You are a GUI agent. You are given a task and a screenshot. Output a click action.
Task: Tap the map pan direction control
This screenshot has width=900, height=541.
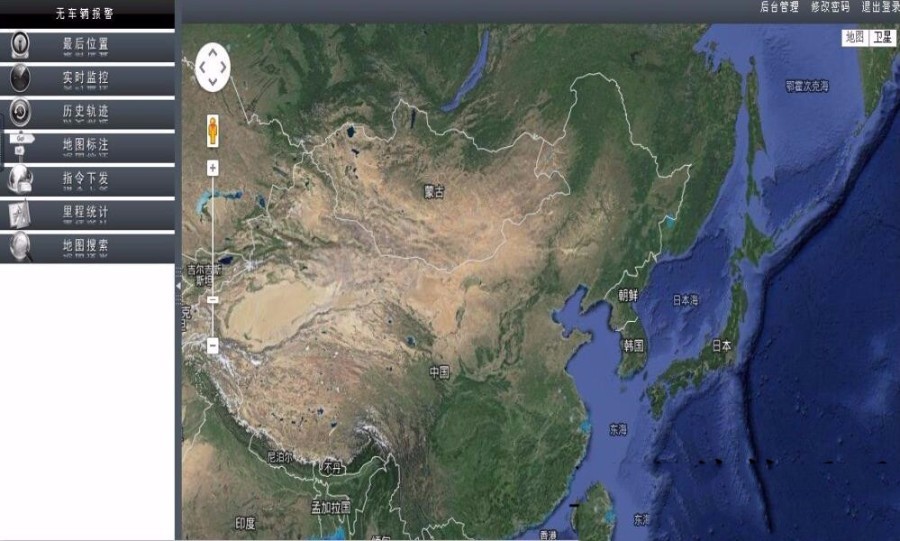coord(212,67)
